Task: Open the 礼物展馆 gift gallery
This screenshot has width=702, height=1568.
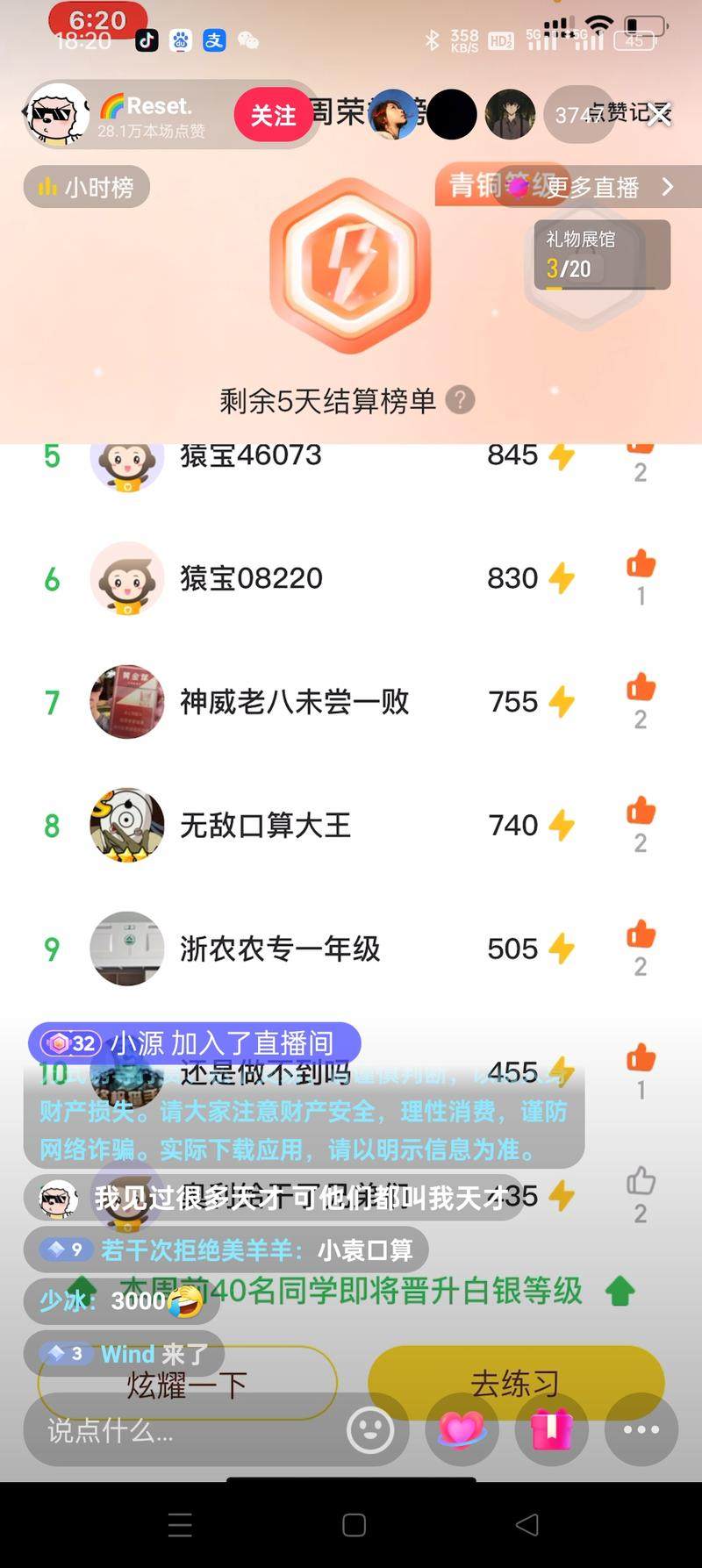Action: [602, 254]
